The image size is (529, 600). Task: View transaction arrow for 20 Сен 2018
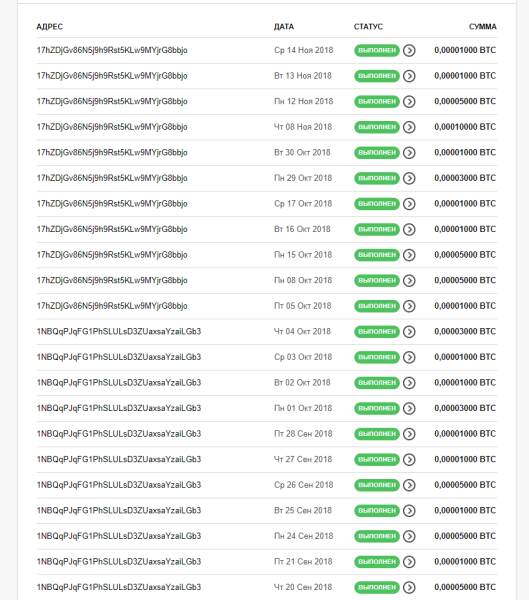[x=409, y=587]
